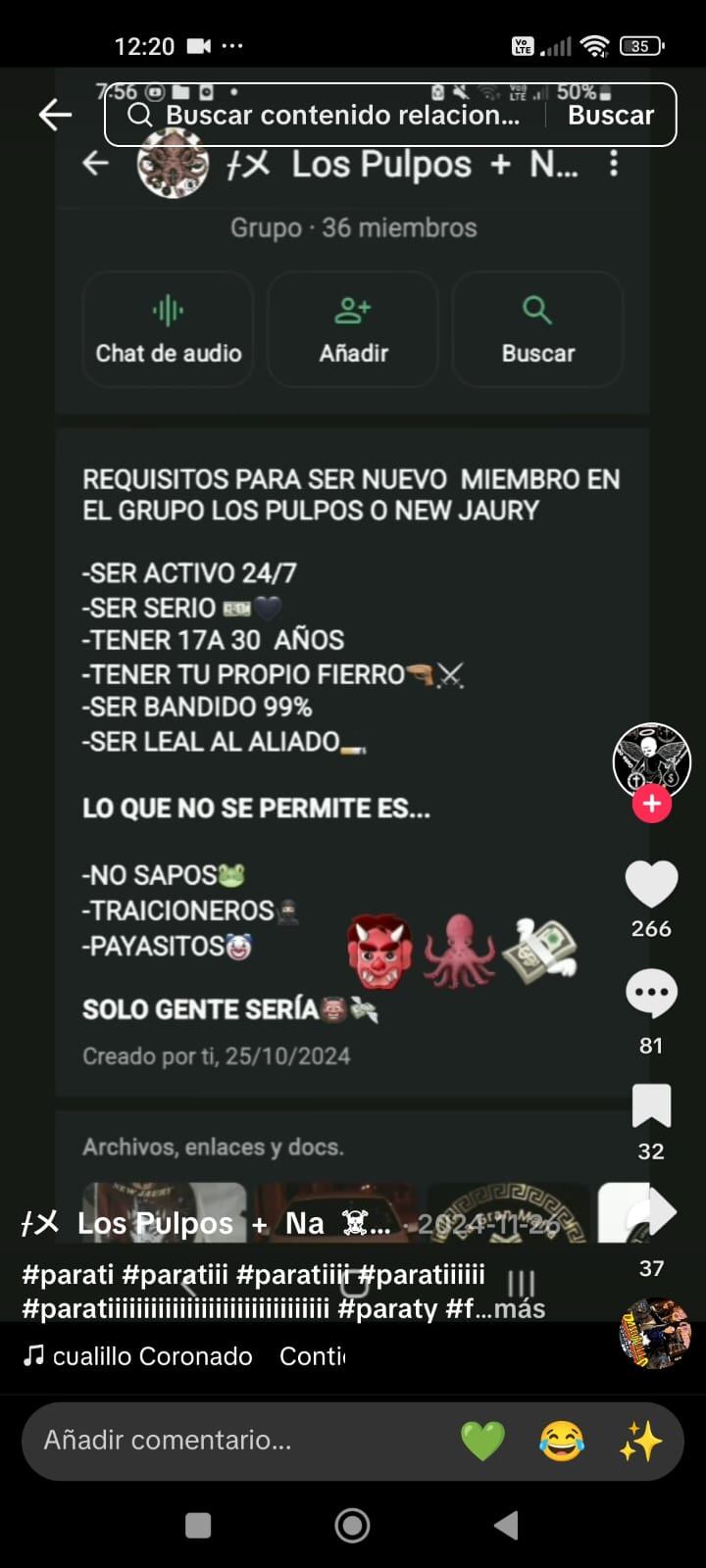Screen dimensions: 706x1568
Task: Save the video with the bookmark icon
Action: point(650,1104)
